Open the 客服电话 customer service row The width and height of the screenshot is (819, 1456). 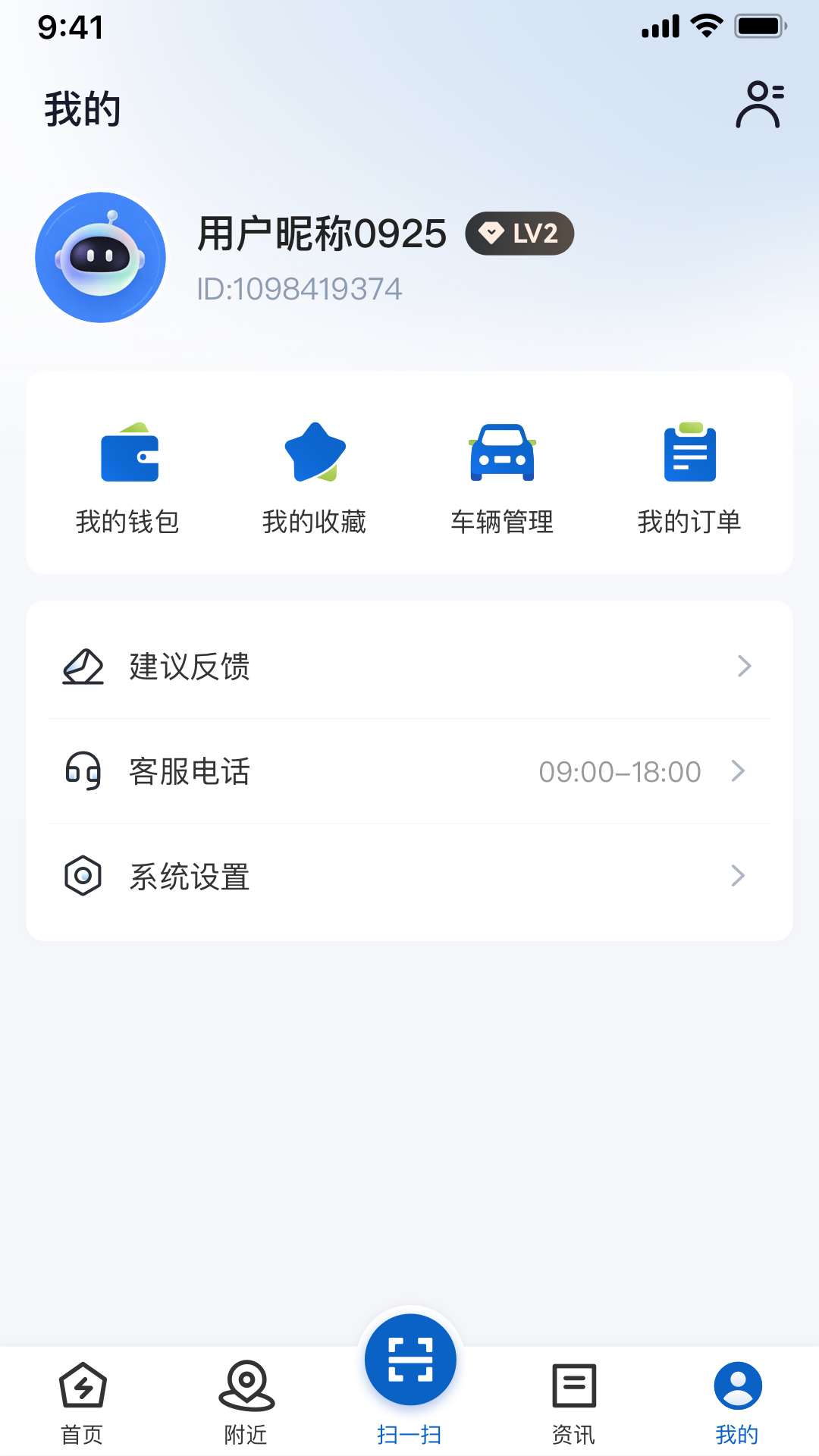(409, 771)
